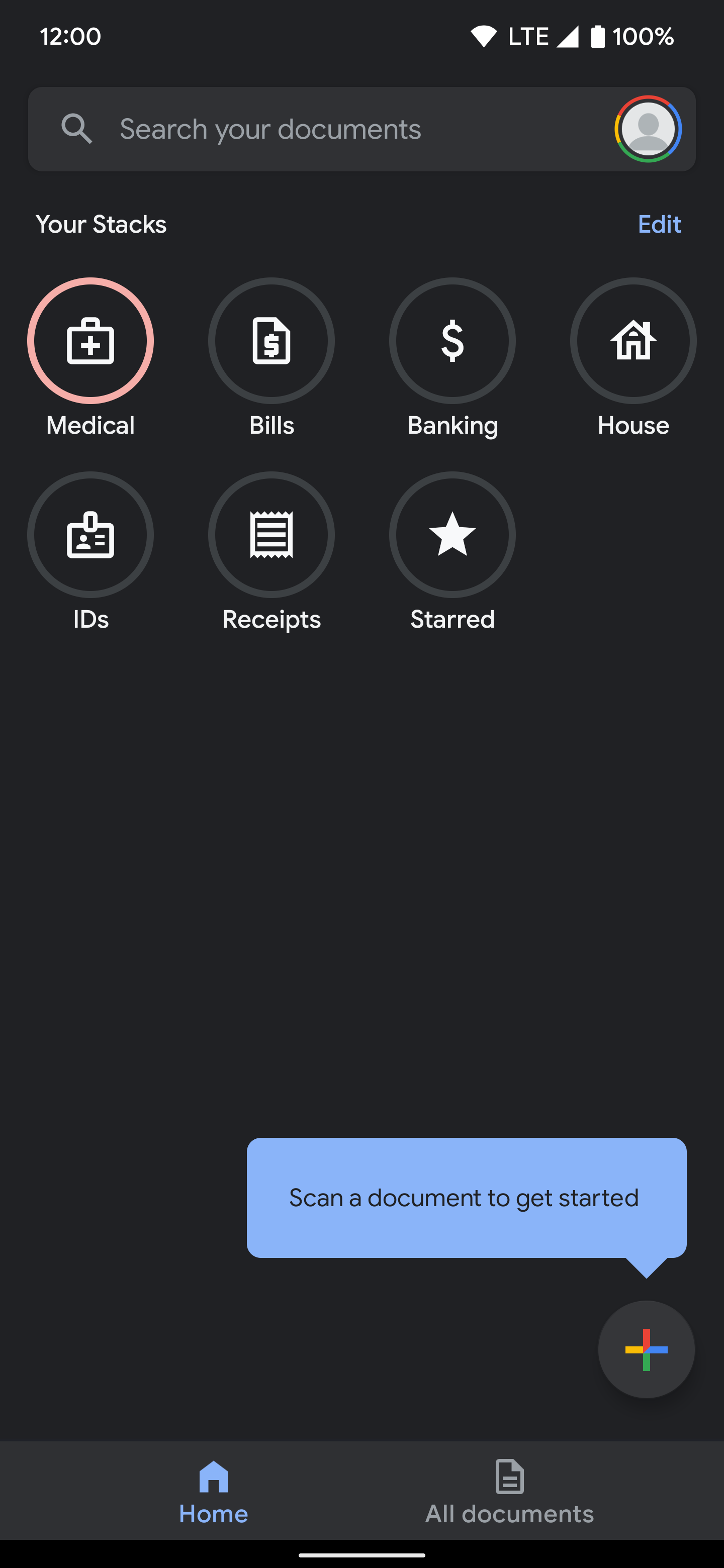The width and height of the screenshot is (724, 1568).
Task: Tap the multicolor plus scan button
Action: point(646,1349)
